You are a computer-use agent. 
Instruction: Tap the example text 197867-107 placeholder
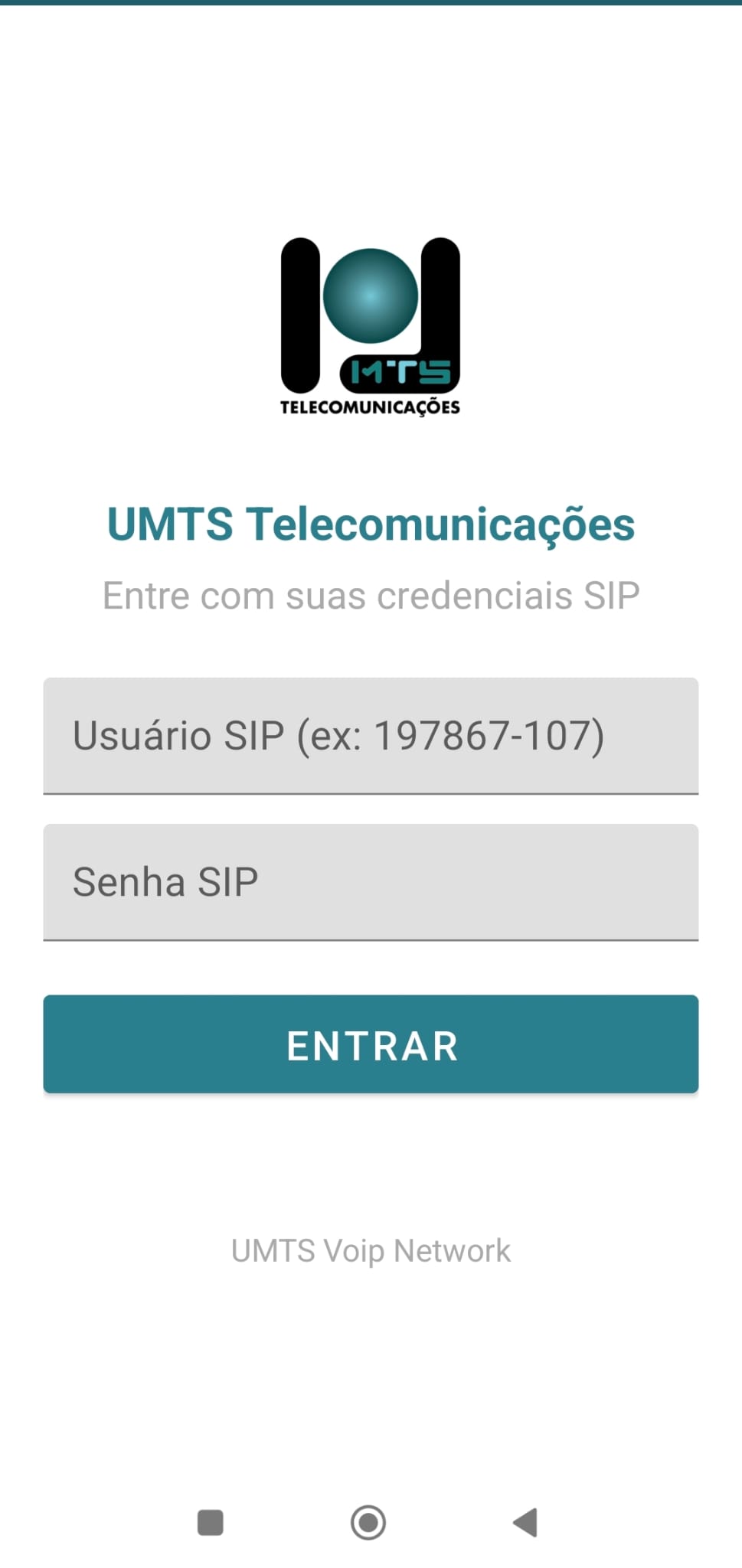tap(490, 736)
